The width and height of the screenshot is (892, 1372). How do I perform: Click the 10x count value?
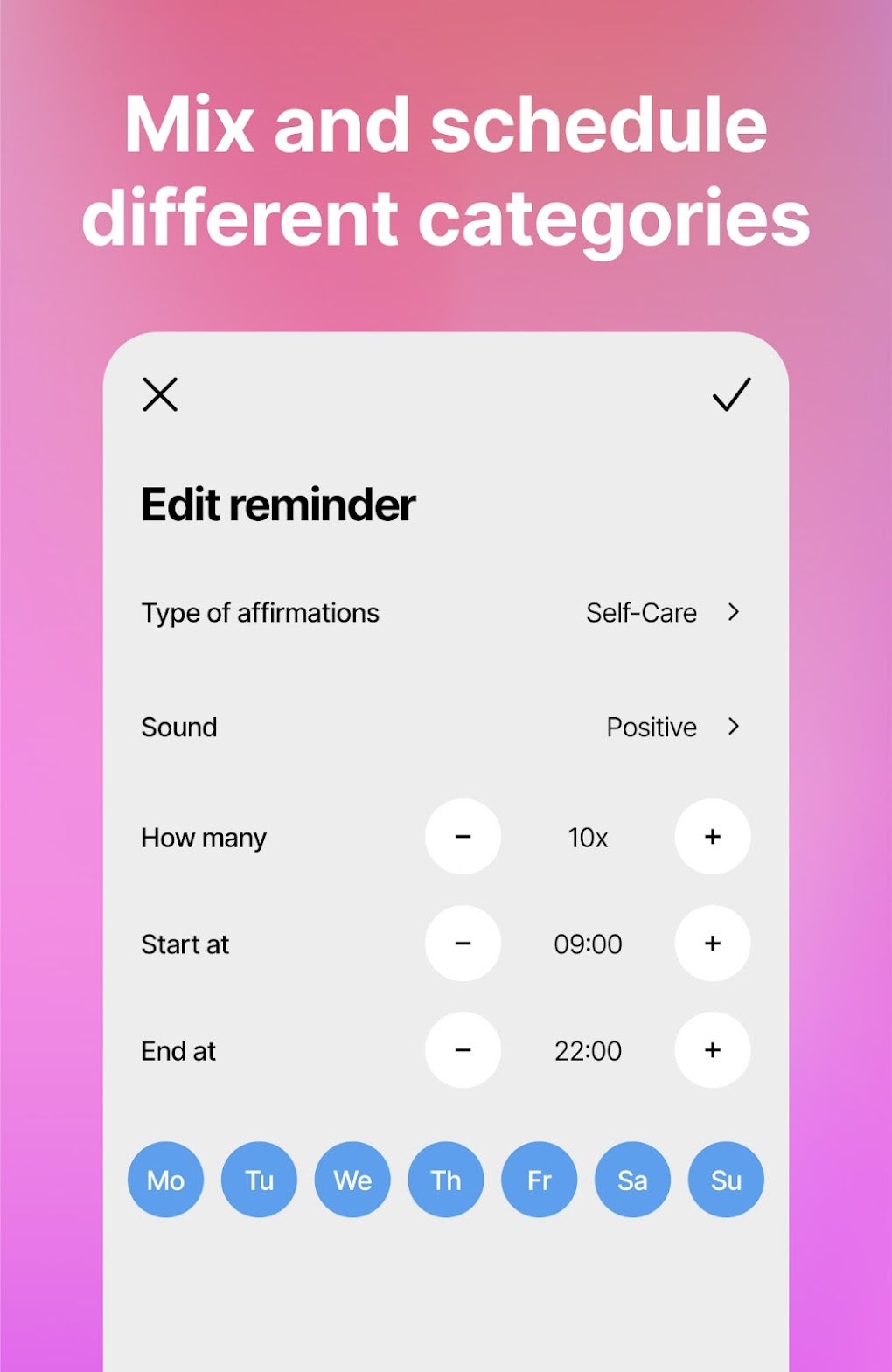(x=587, y=837)
